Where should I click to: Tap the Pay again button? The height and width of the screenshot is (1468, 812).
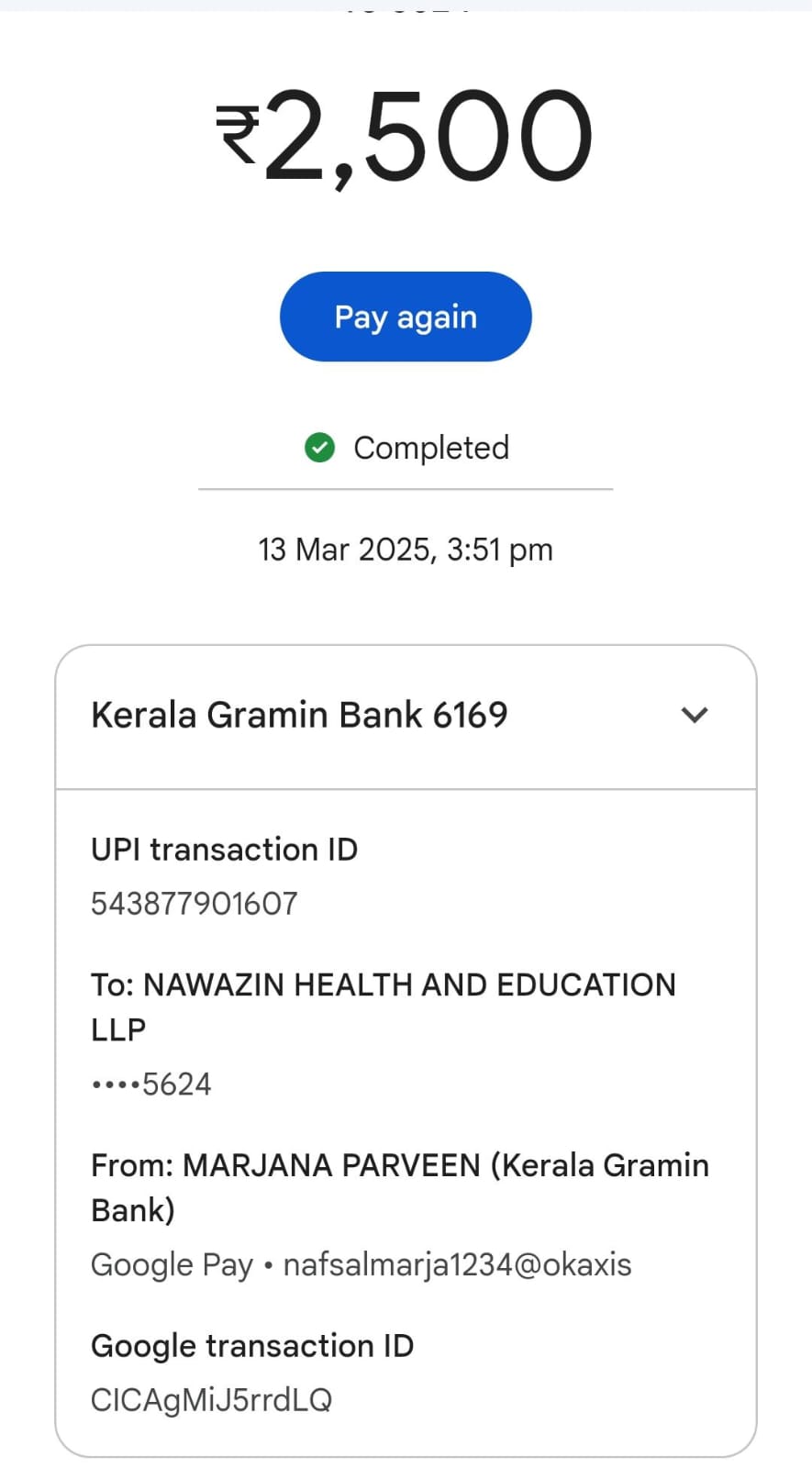(x=406, y=317)
